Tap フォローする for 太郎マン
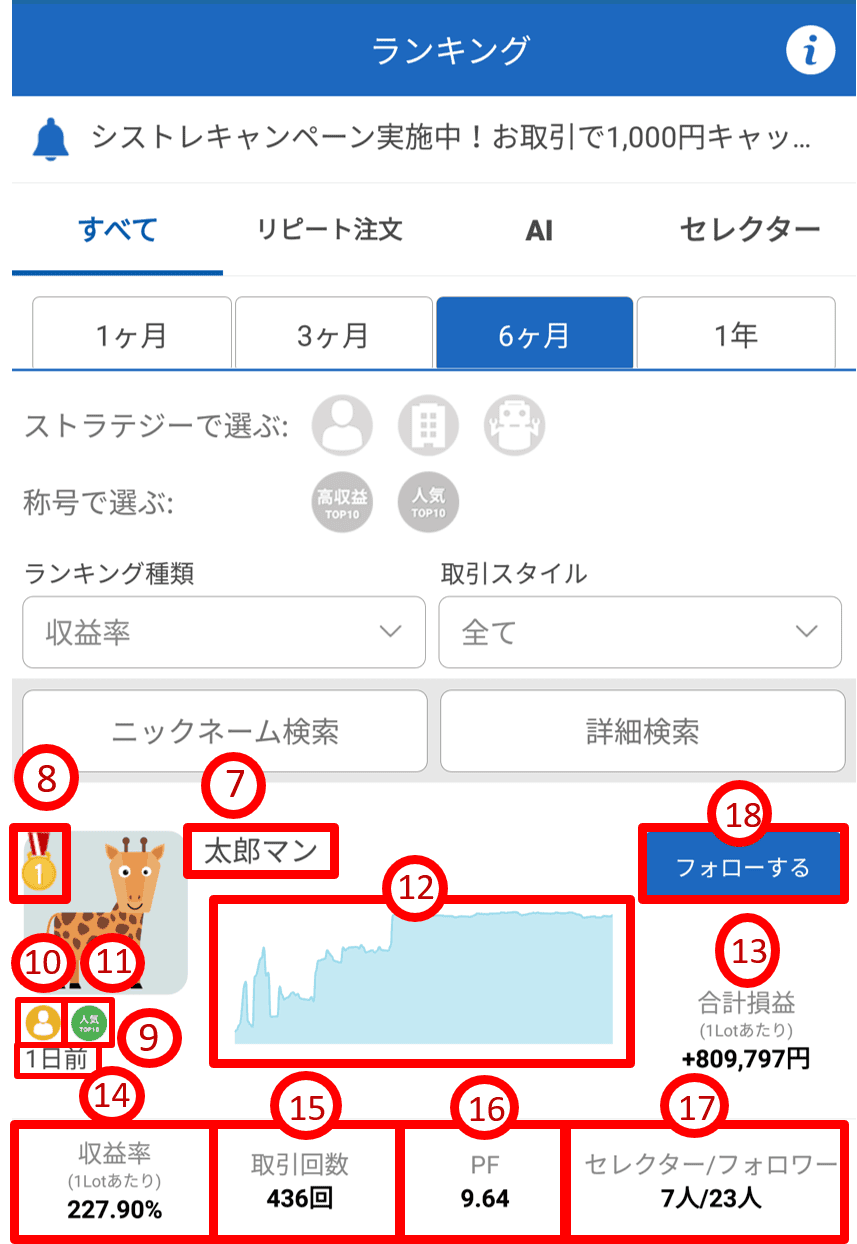Screen dimensions: 857x1244 point(742,866)
